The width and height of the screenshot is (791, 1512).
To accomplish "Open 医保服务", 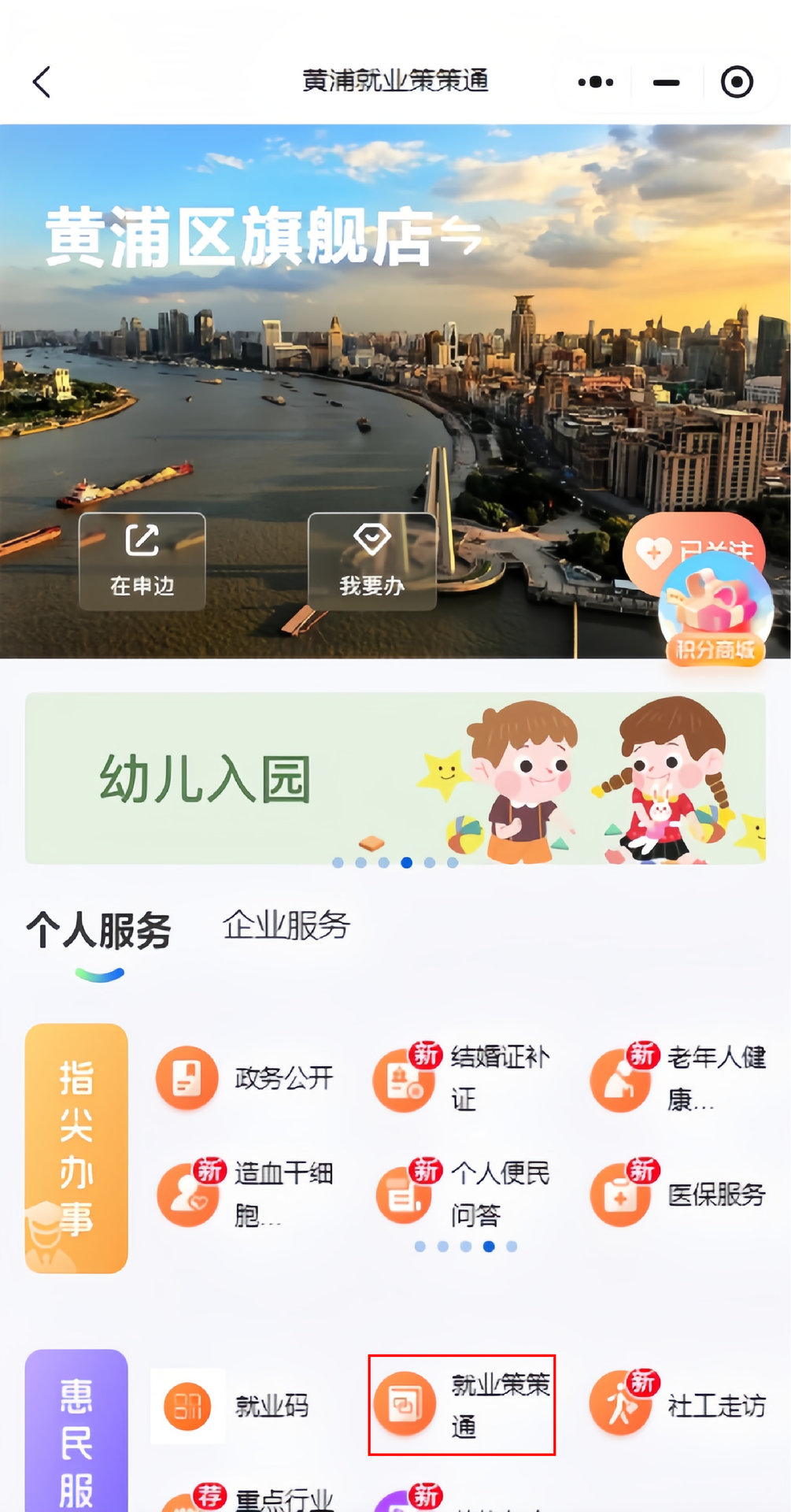I will (x=678, y=1194).
